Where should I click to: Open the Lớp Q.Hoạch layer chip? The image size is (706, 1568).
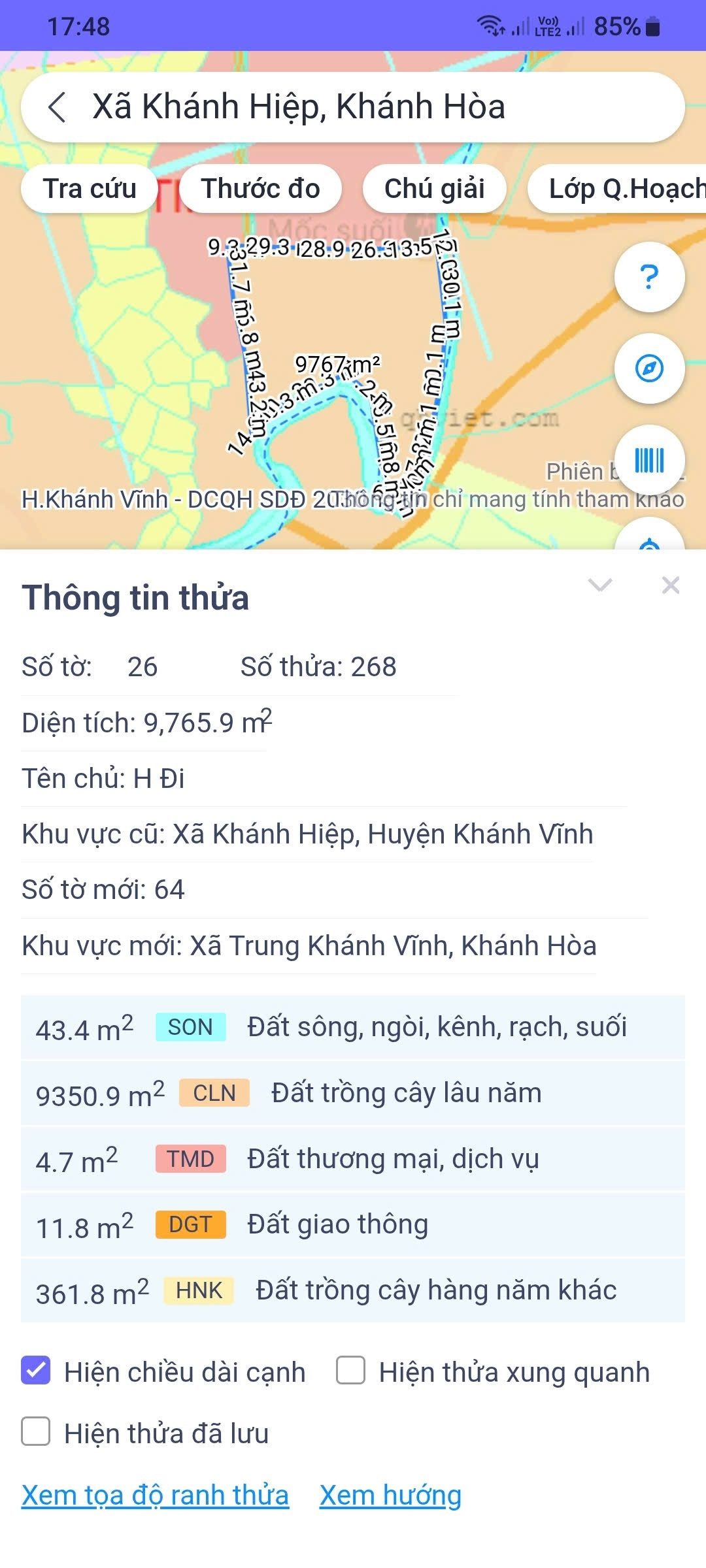pyautogui.click(x=618, y=189)
